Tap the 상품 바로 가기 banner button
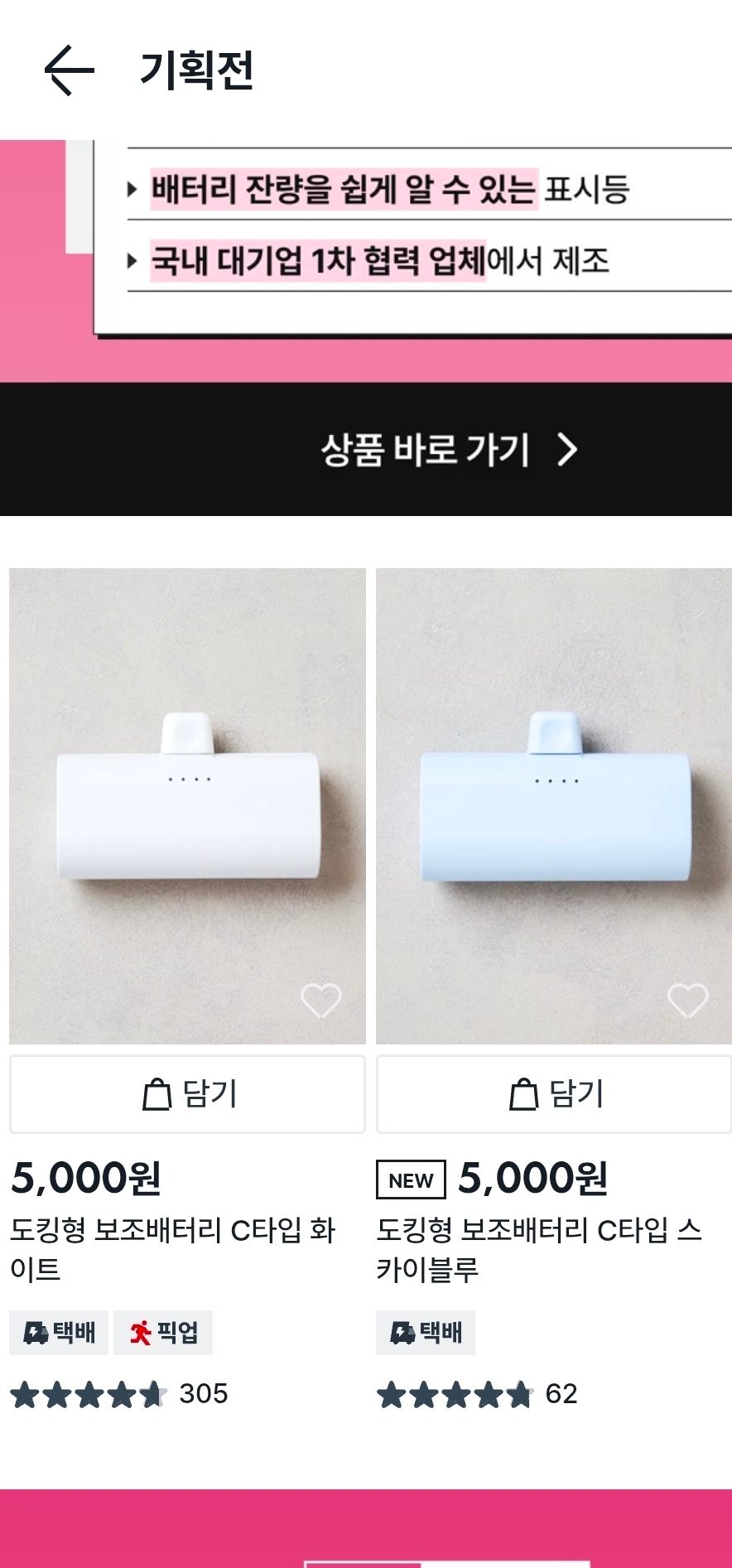This screenshot has height=1568, width=732. pos(448,450)
